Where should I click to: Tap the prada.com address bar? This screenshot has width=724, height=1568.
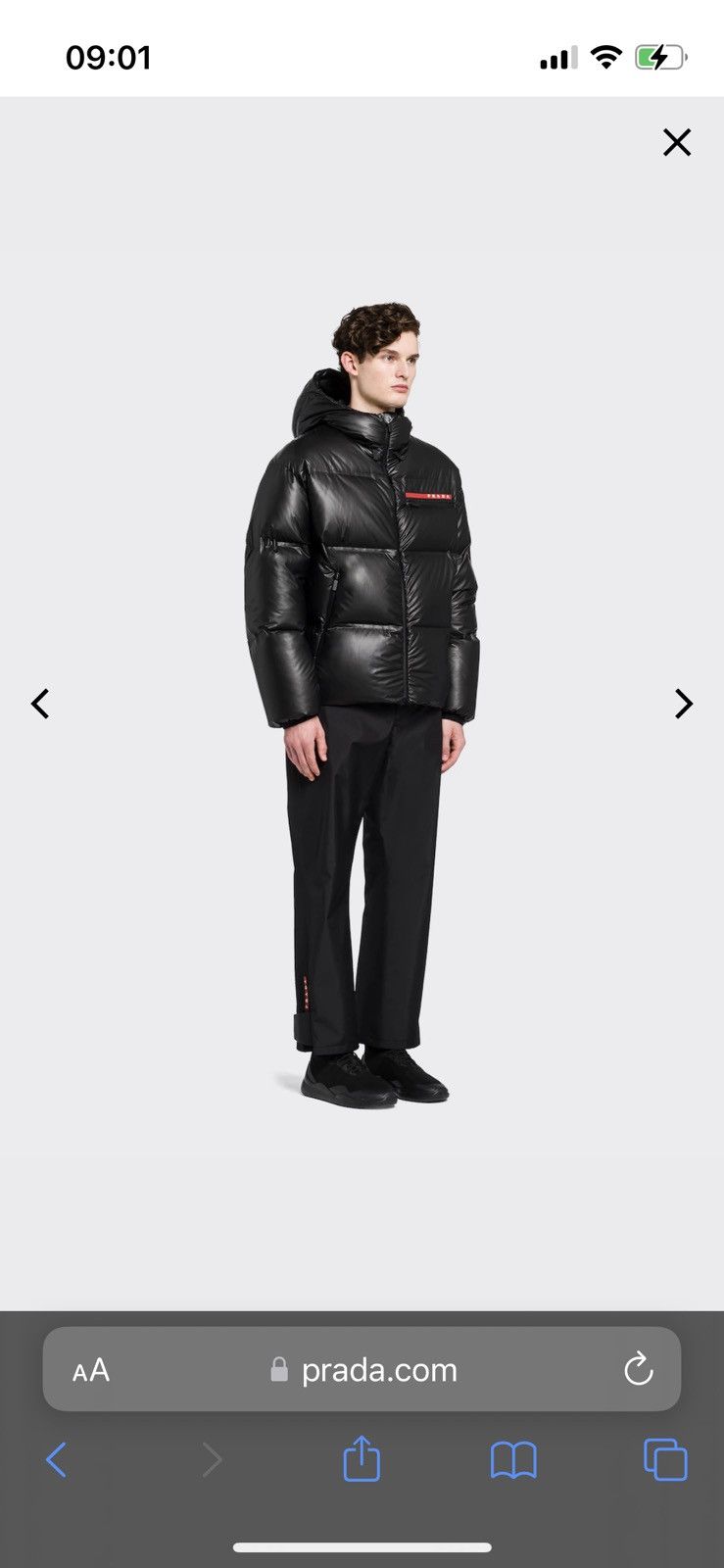362,1369
